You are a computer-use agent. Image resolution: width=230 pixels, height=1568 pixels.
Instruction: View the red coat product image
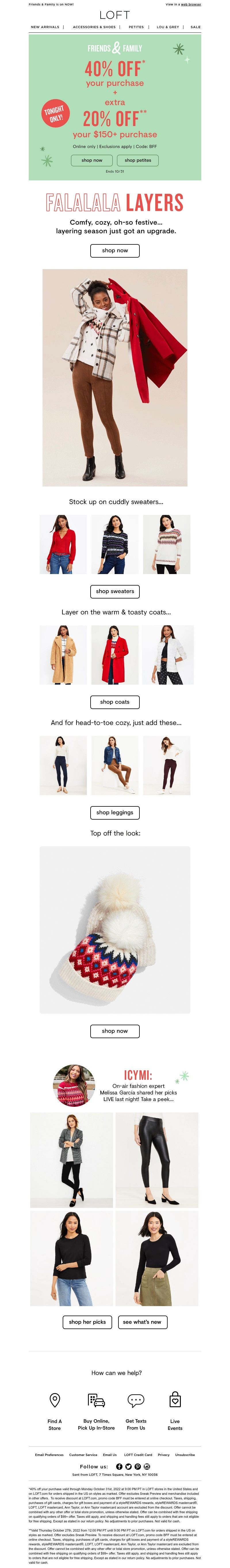pos(115,655)
